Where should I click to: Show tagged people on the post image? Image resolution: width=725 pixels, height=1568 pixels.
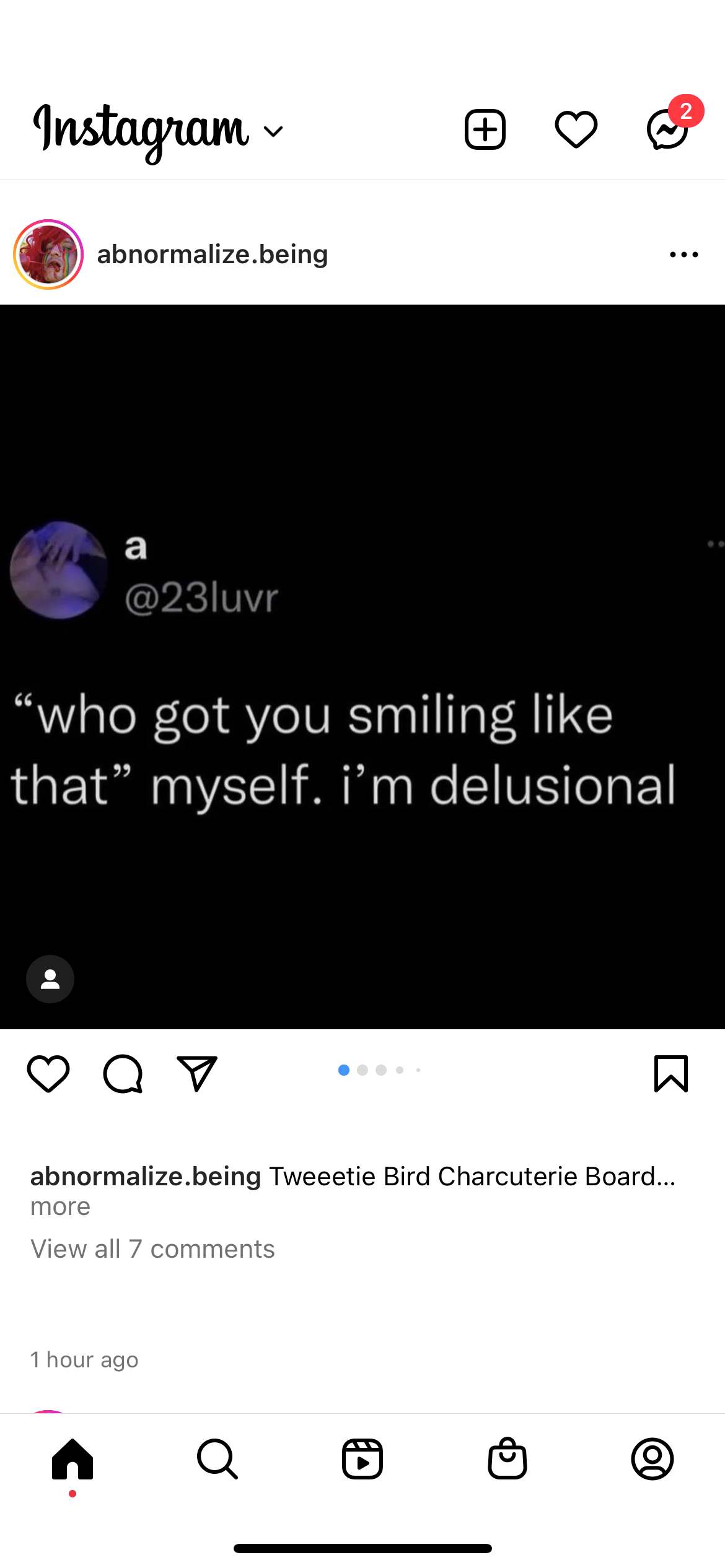tap(50, 979)
